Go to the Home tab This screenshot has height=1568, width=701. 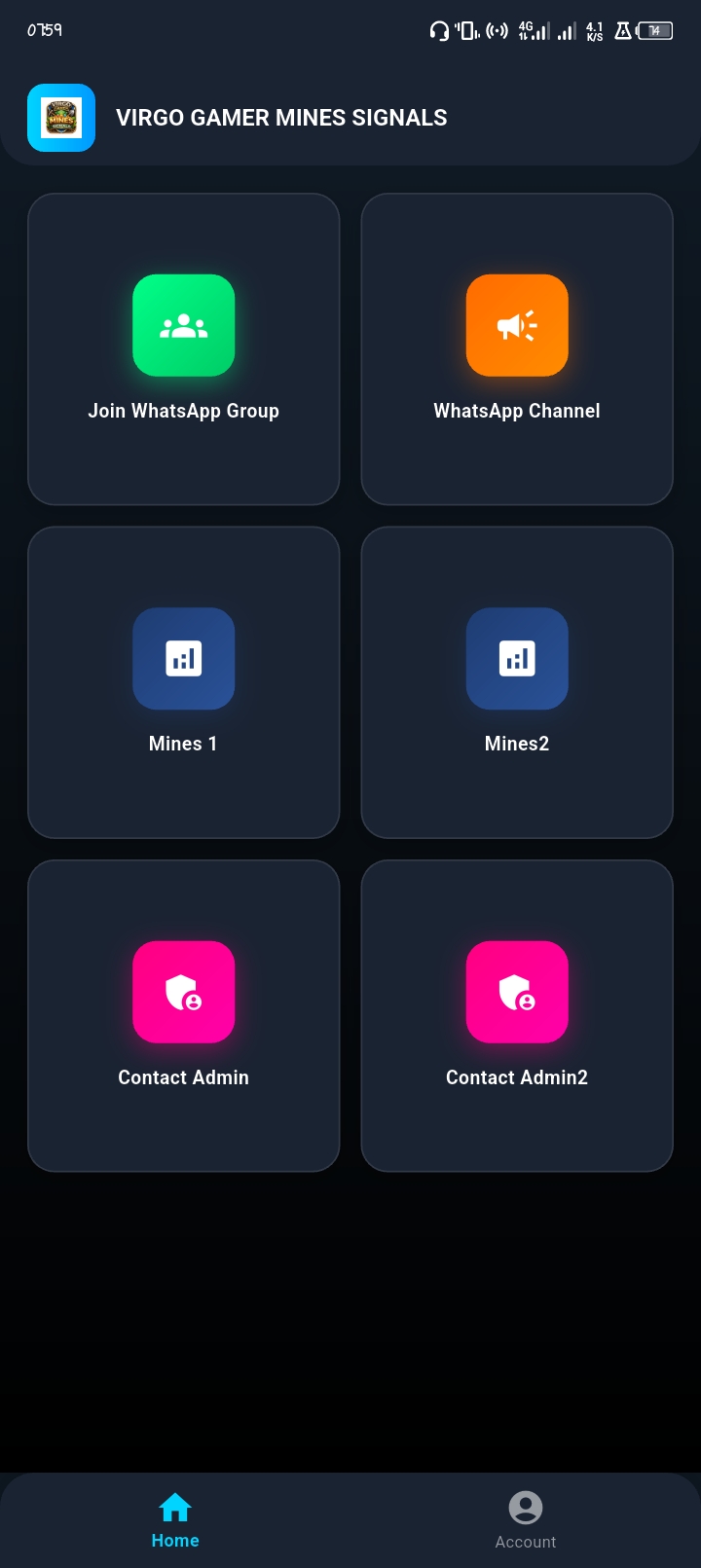click(x=175, y=1519)
